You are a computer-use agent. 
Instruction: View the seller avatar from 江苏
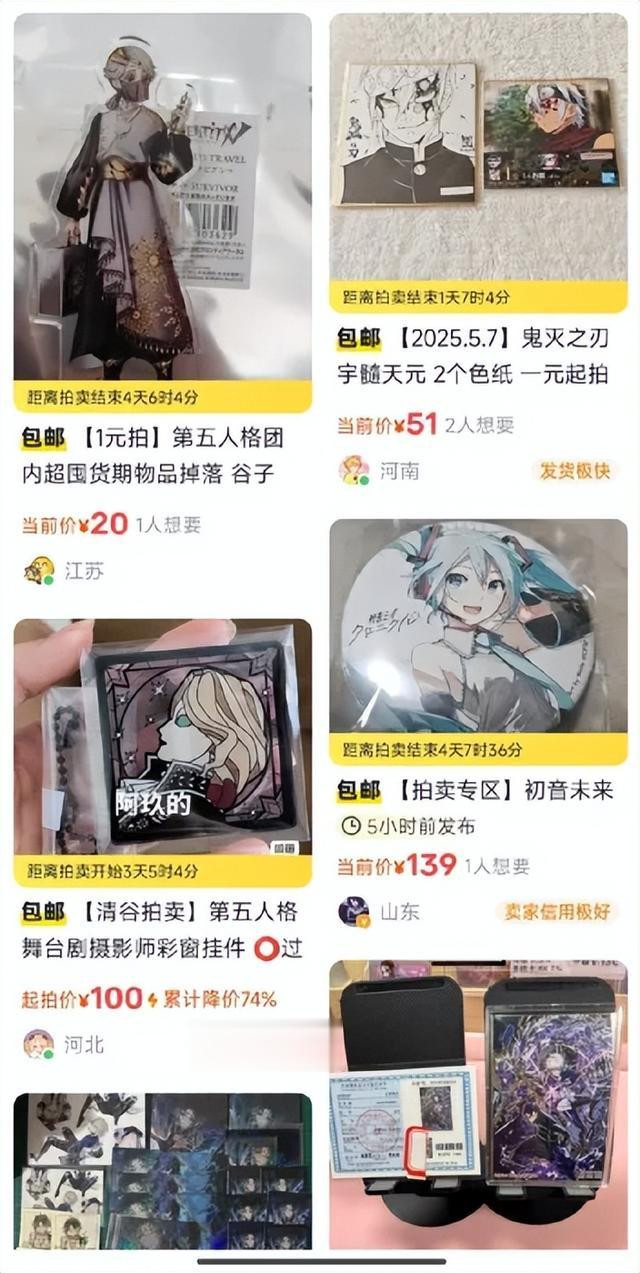click(x=40, y=571)
